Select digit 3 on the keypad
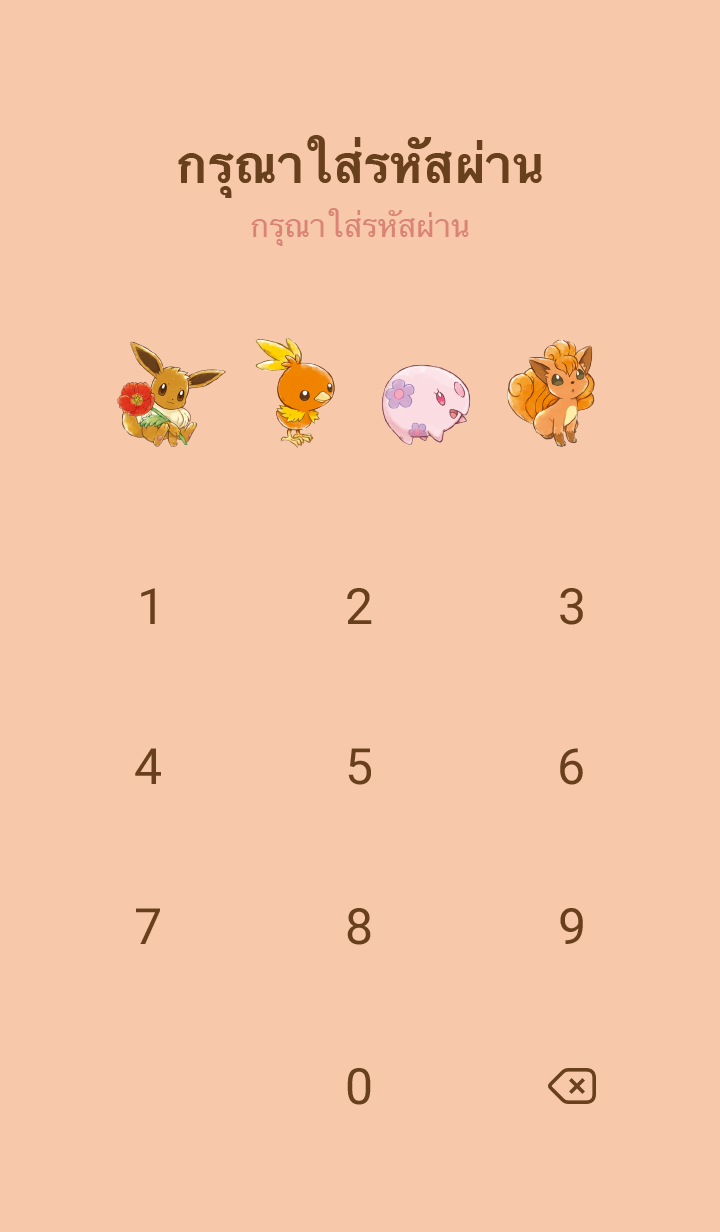The height and width of the screenshot is (1232, 720). [571, 607]
